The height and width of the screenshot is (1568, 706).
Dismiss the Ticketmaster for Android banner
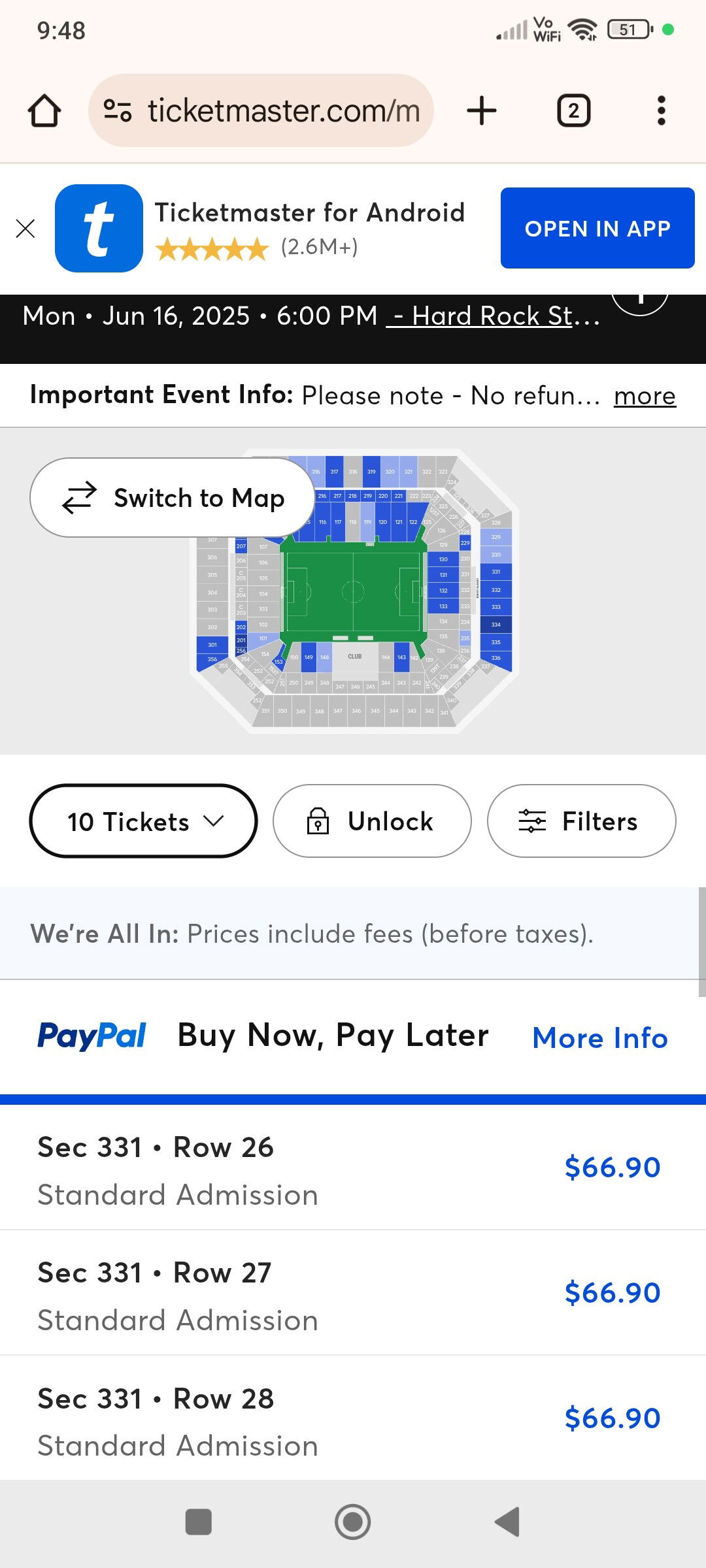click(25, 229)
